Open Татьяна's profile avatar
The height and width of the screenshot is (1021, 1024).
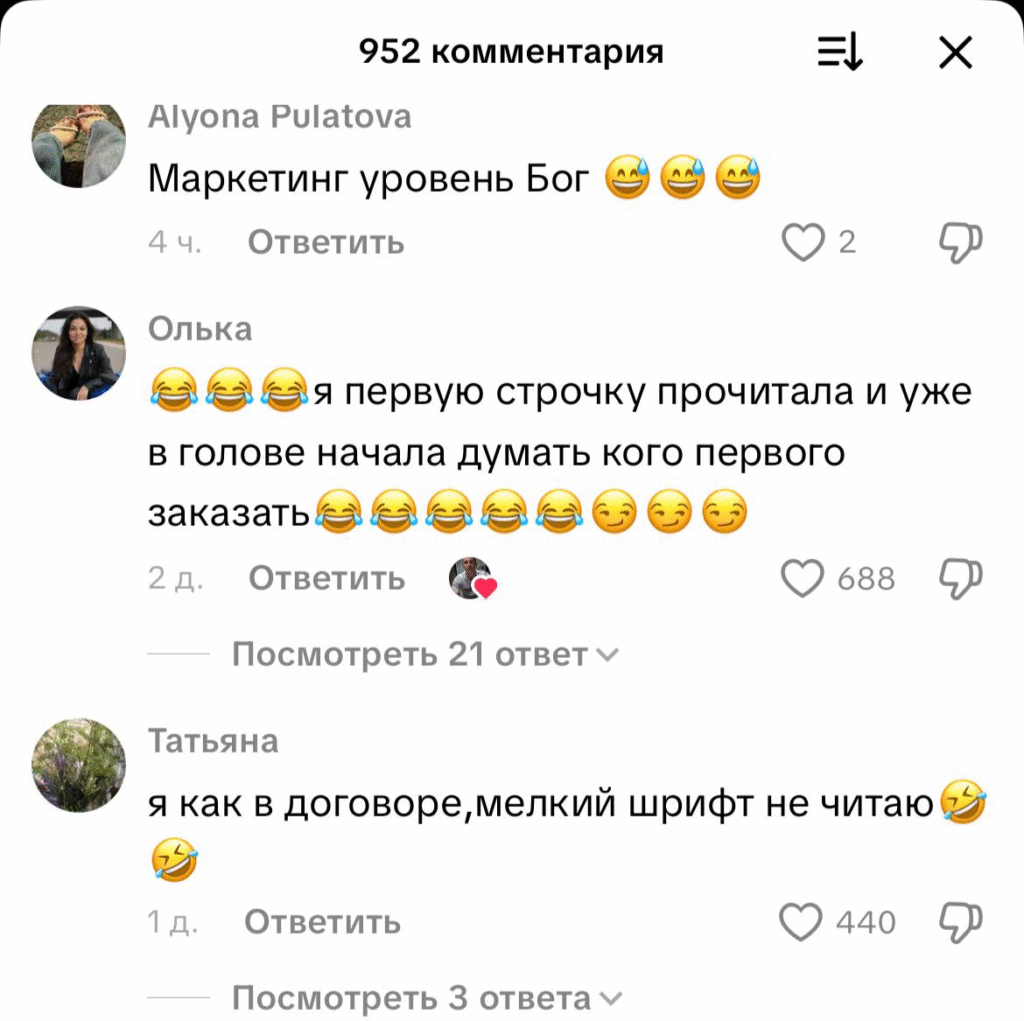click(79, 765)
